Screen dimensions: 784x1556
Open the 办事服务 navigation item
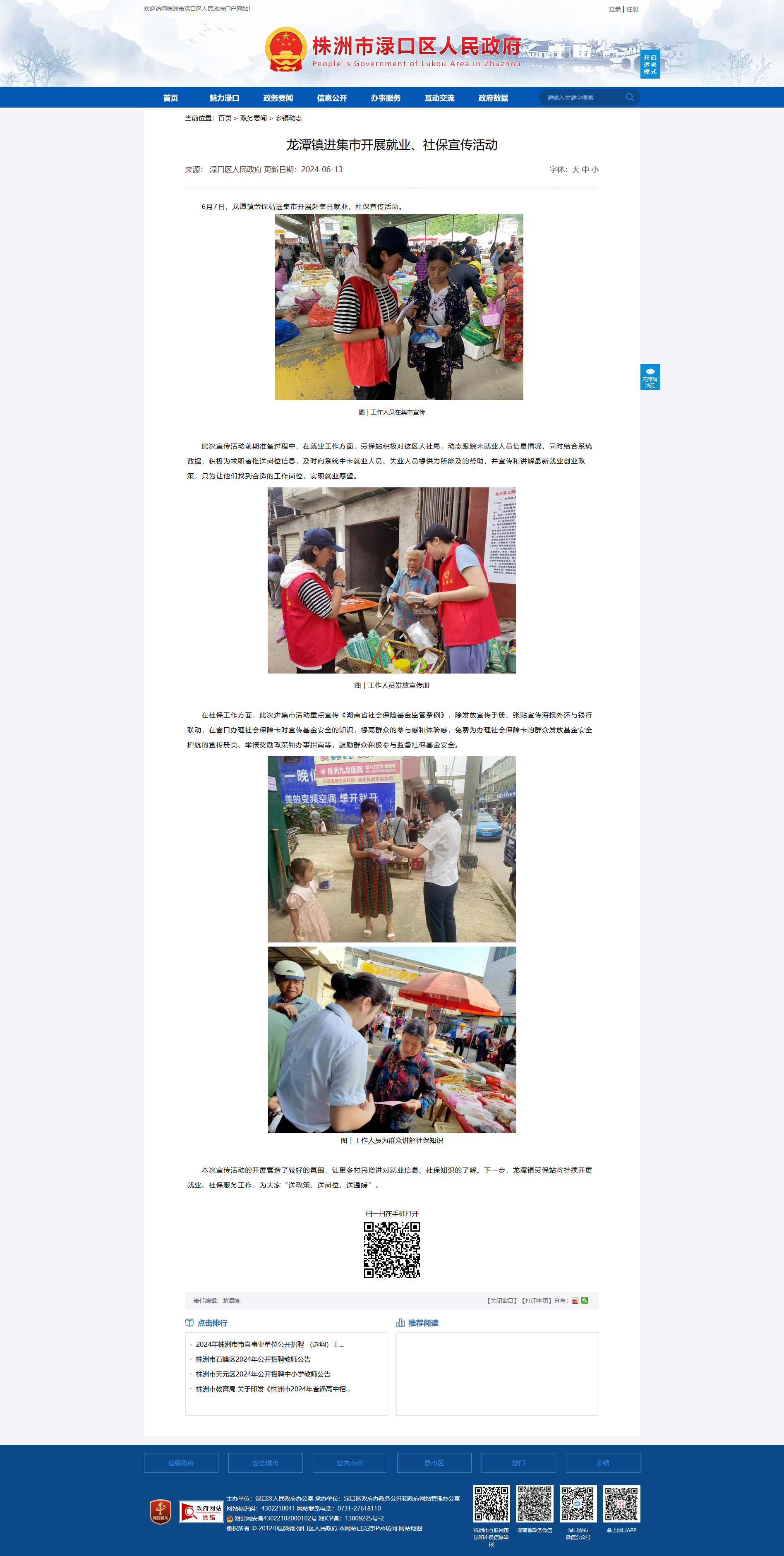[385, 98]
